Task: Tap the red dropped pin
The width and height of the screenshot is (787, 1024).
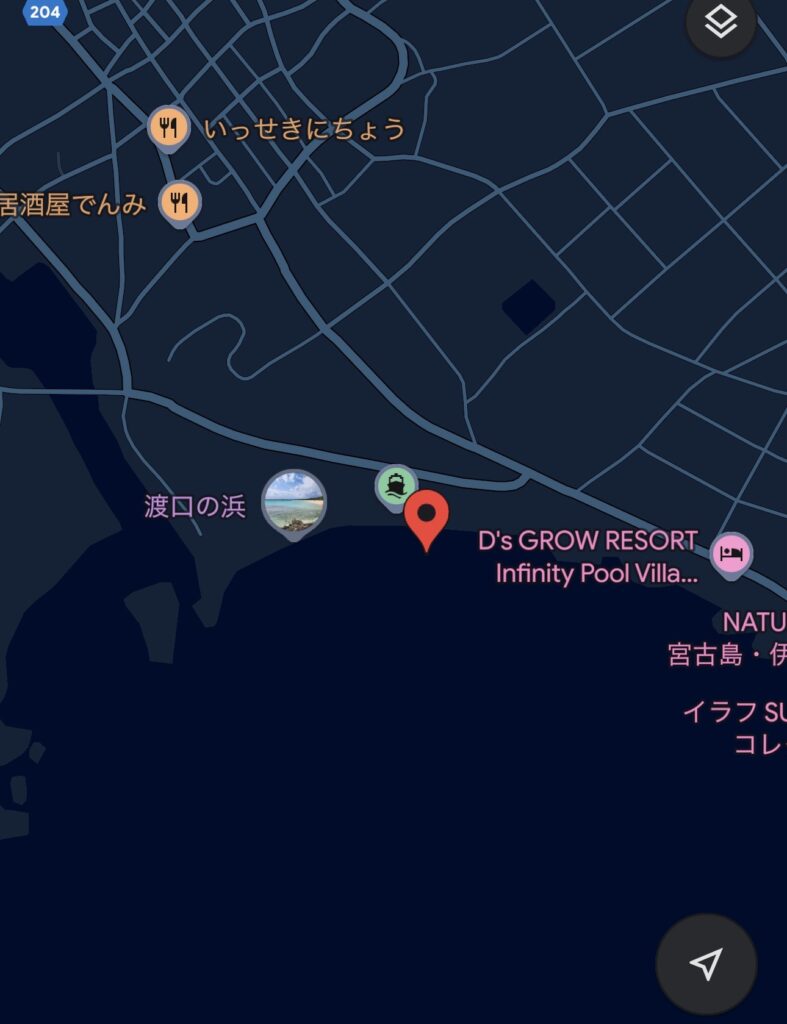Action: pyautogui.click(x=427, y=516)
